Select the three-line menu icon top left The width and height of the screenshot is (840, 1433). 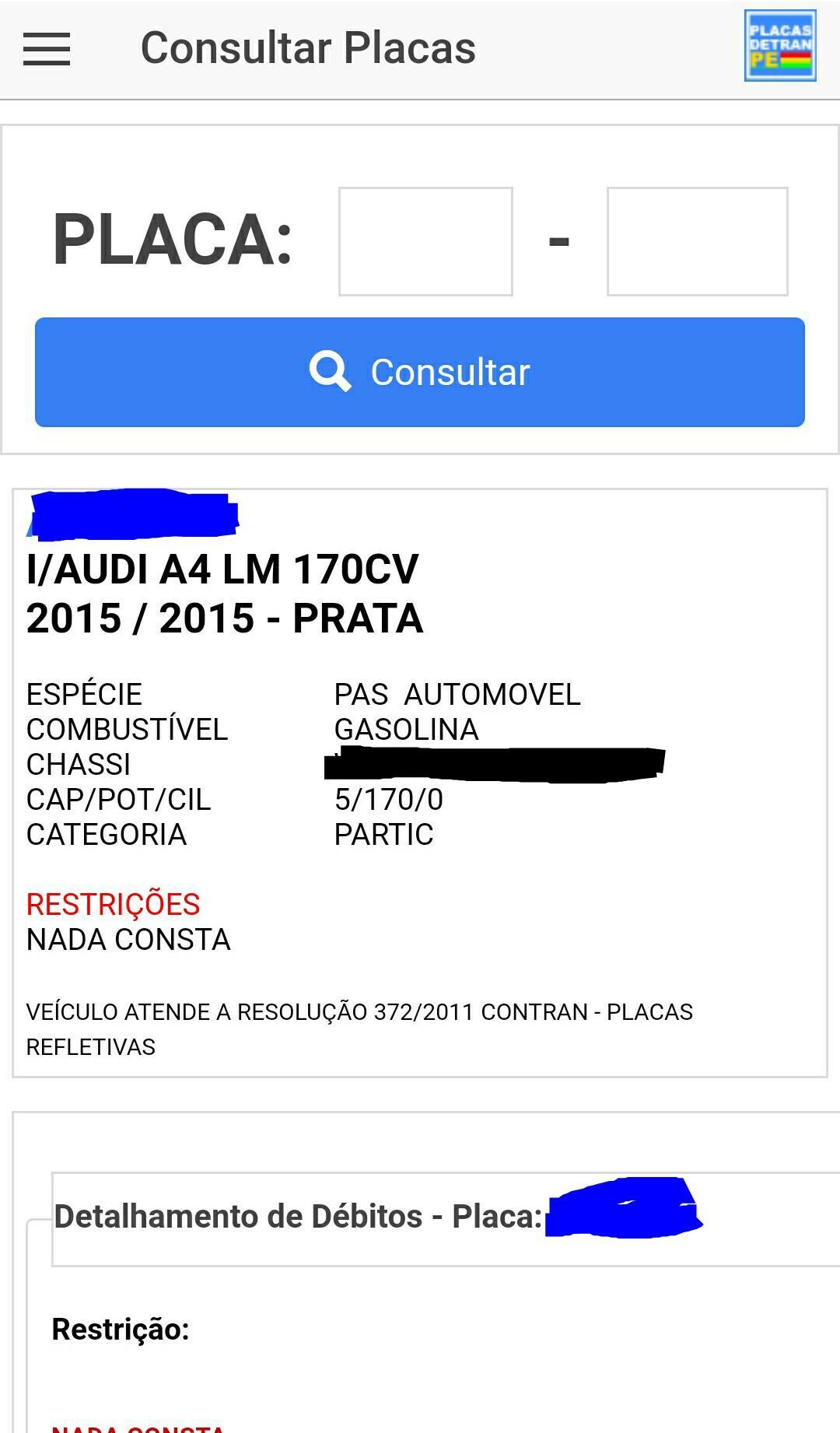click(x=48, y=48)
